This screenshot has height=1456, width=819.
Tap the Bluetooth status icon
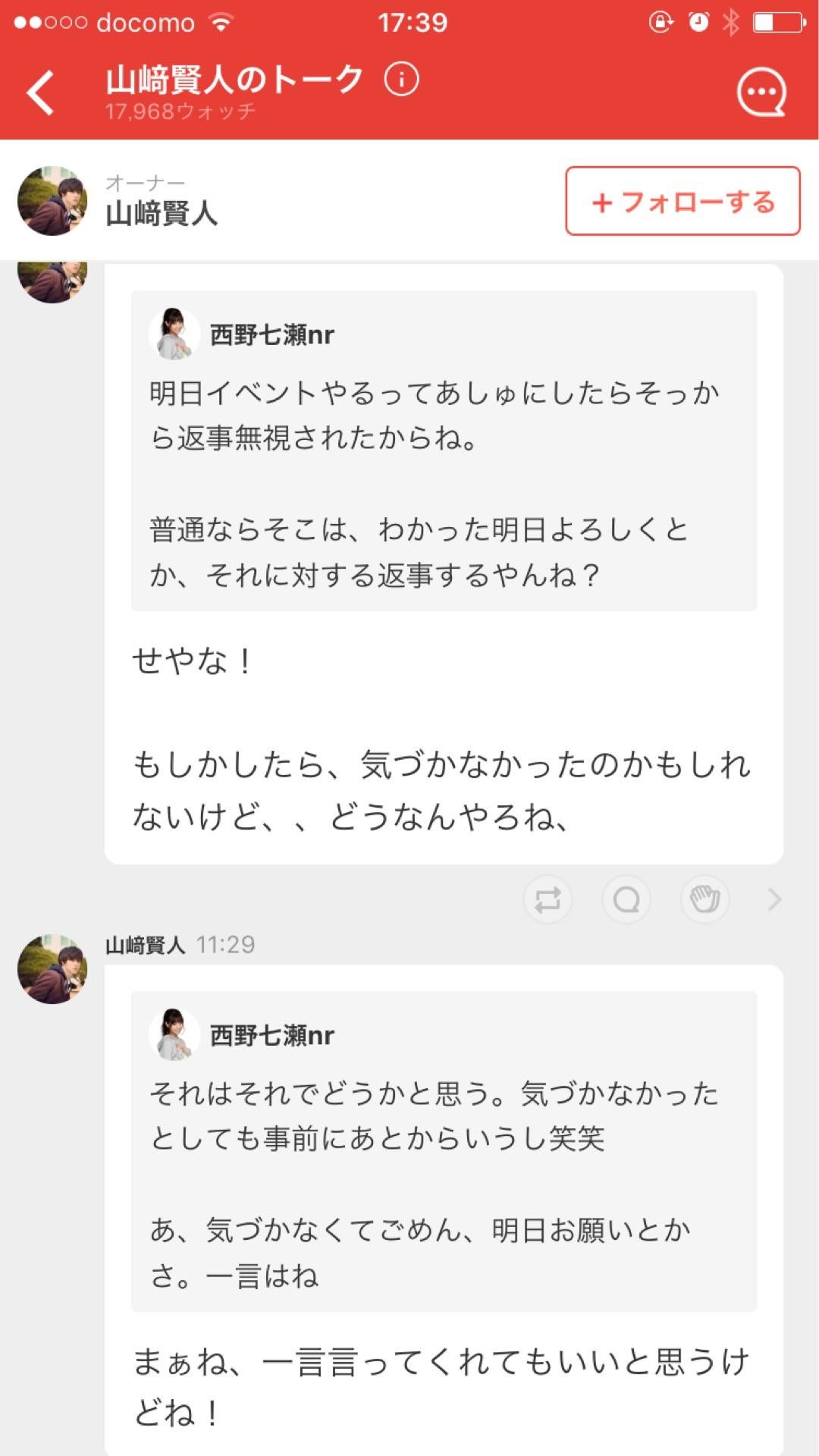click(x=730, y=20)
